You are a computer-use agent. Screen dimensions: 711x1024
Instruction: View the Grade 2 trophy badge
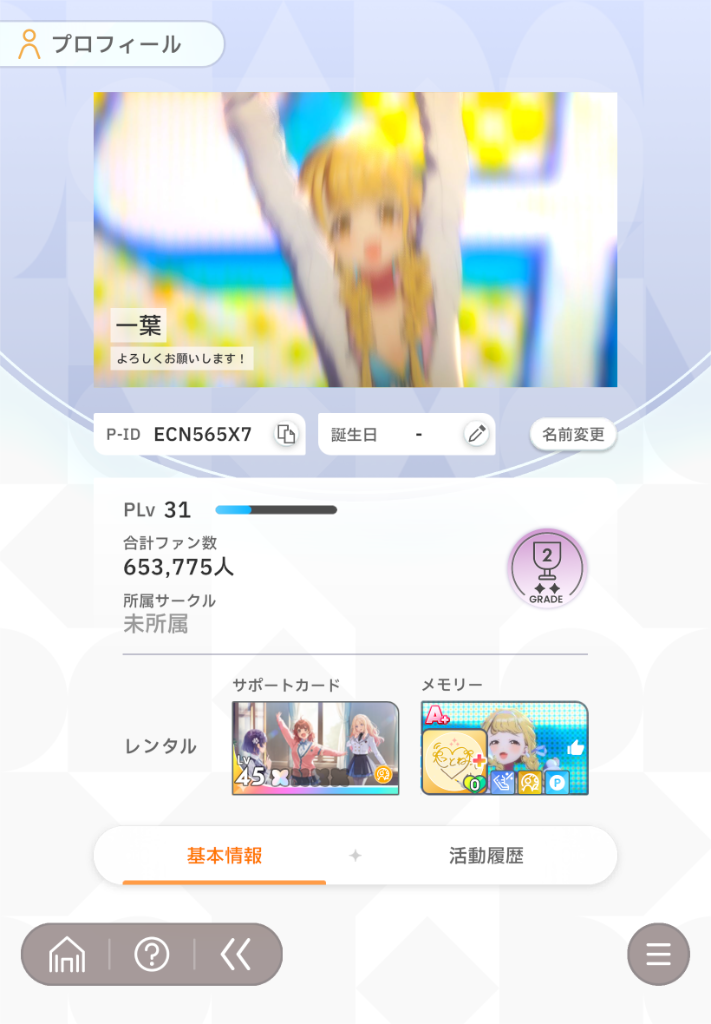pyautogui.click(x=547, y=568)
